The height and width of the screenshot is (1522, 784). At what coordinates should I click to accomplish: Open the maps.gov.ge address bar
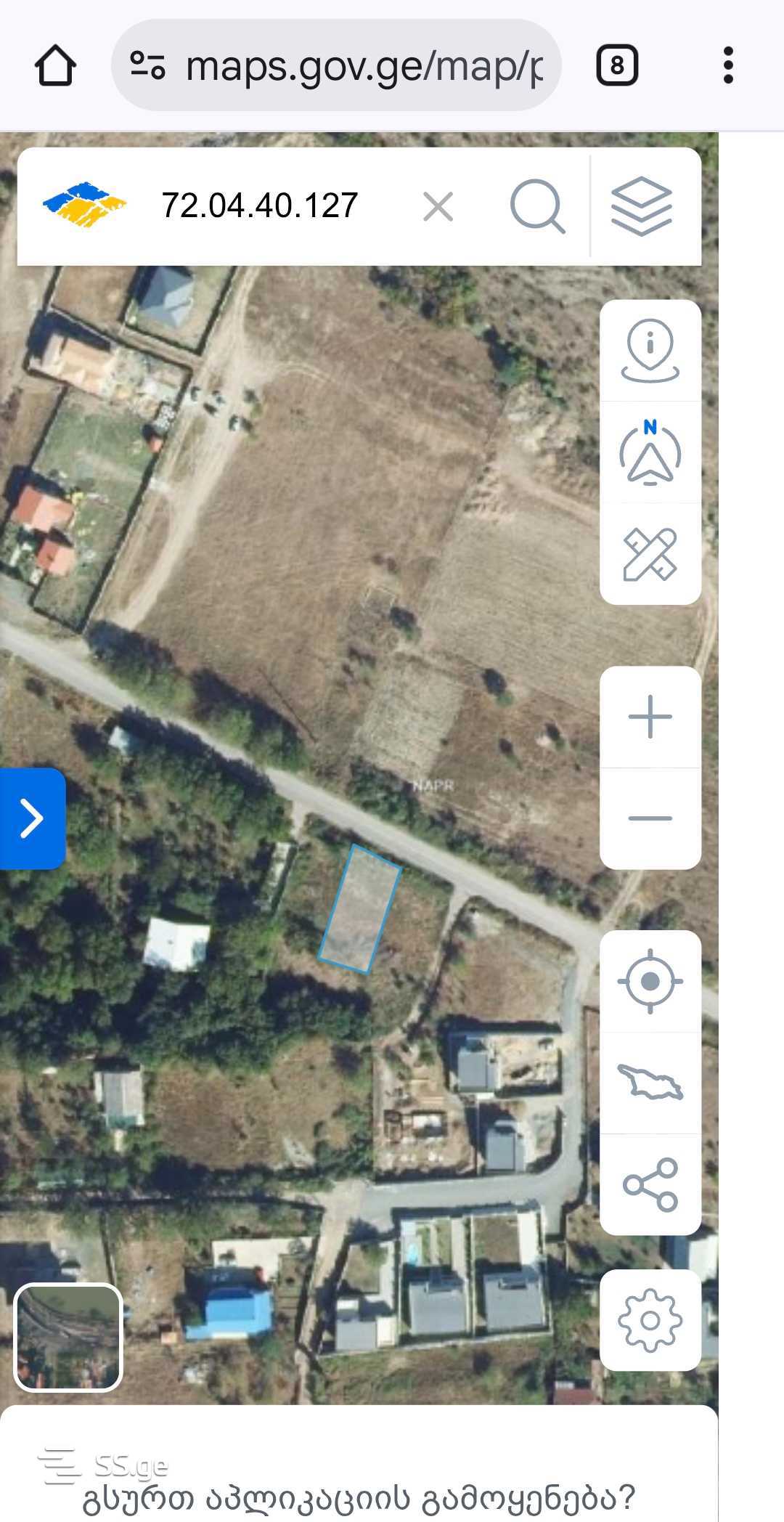coord(336,65)
